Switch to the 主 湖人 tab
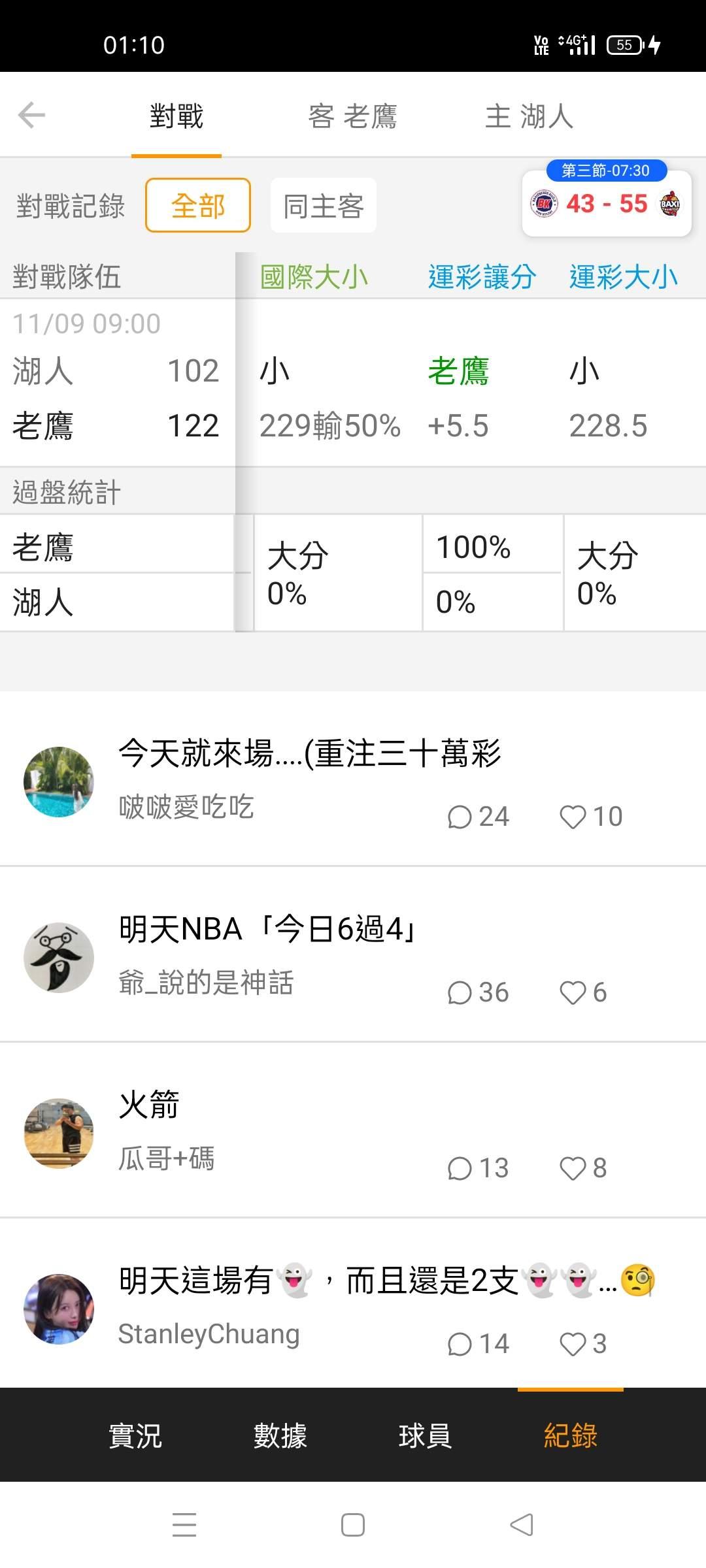This screenshot has height=1568, width=706. point(529,117)
